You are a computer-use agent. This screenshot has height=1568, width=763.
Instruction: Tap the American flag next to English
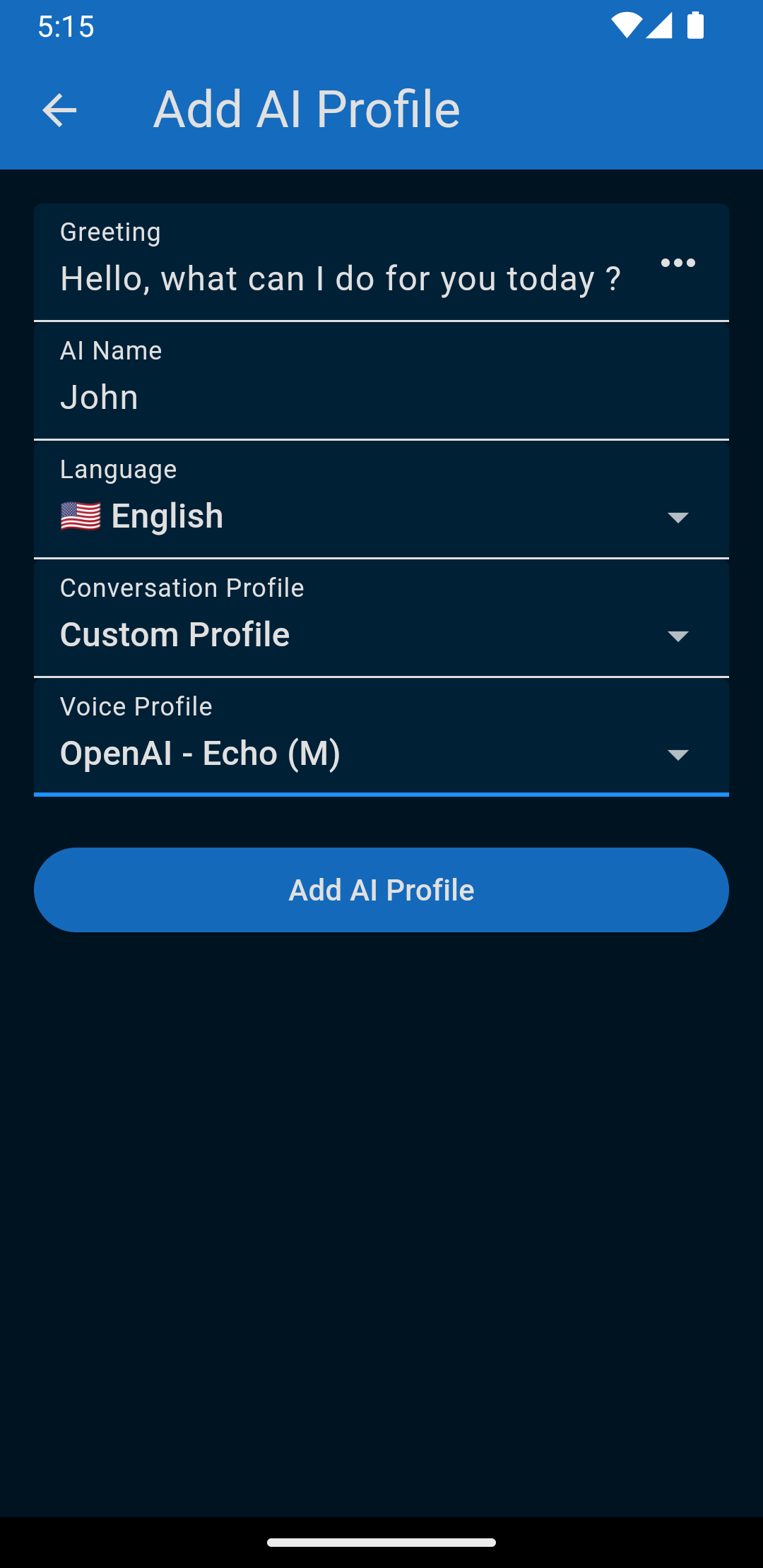(x=80, y=516)
